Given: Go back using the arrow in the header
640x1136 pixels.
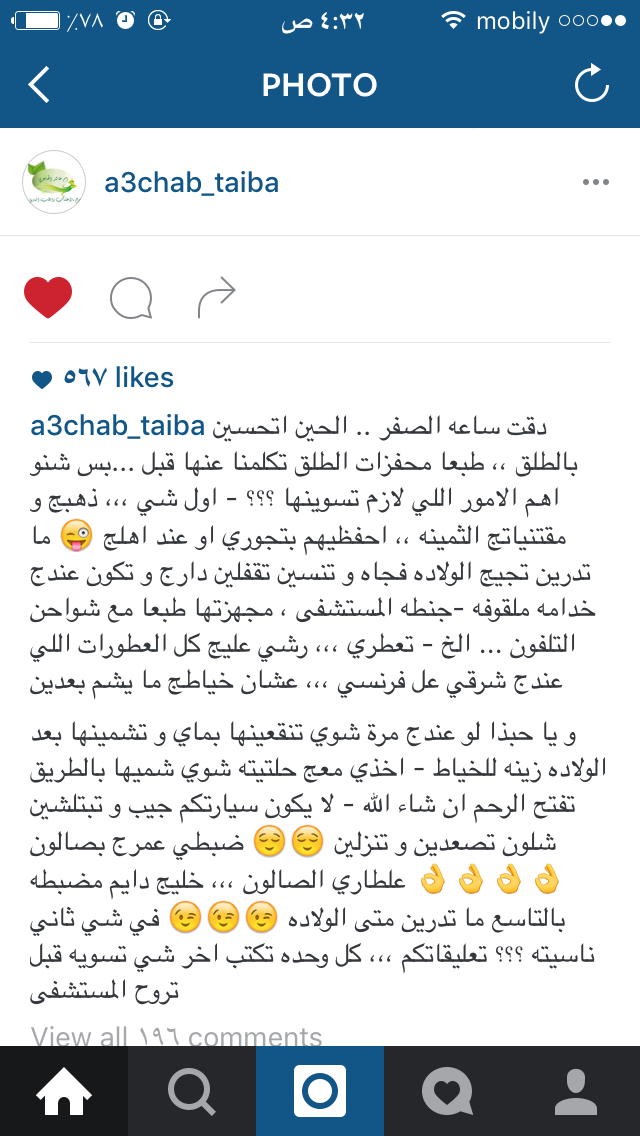Looking at the screenshot, I should click(39, 86).
